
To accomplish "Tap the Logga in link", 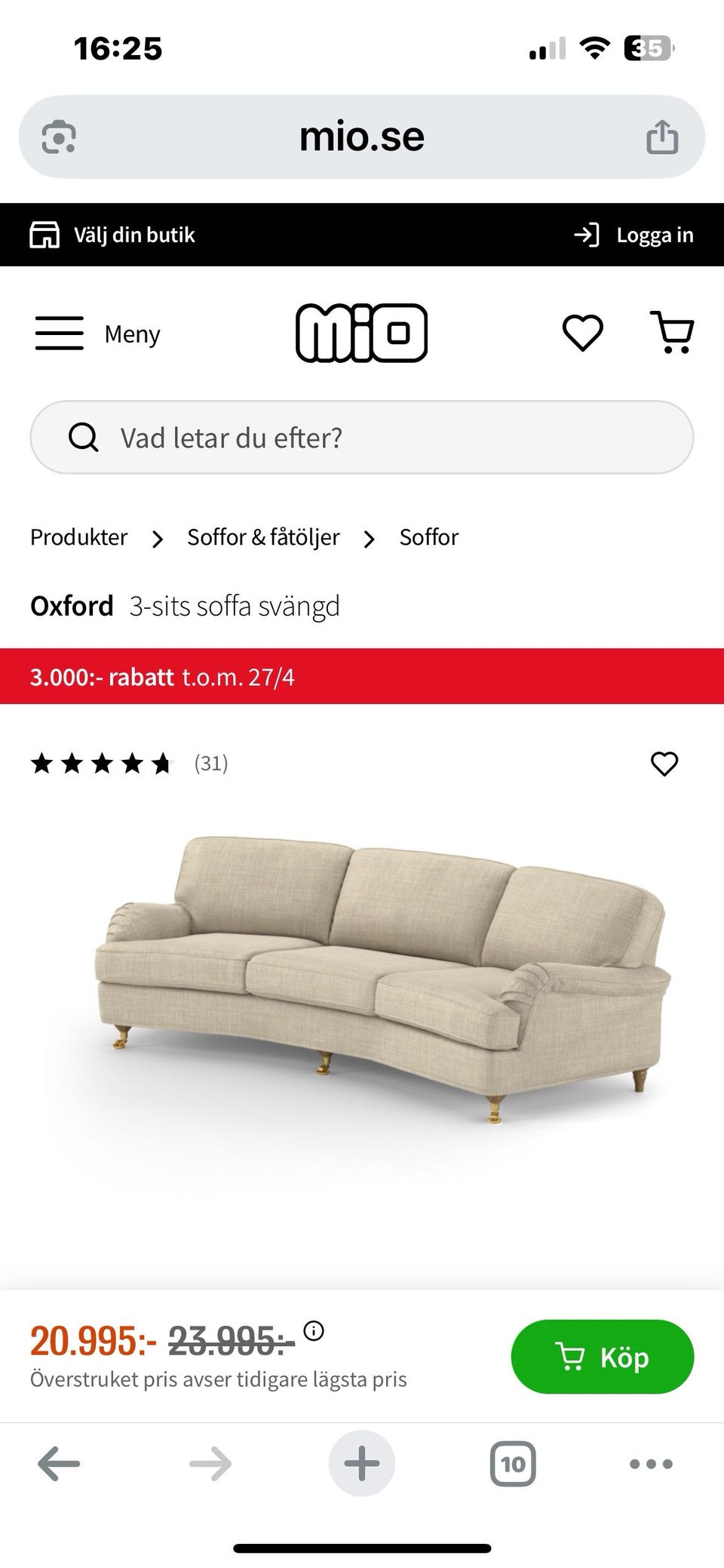I will [655, 235].
